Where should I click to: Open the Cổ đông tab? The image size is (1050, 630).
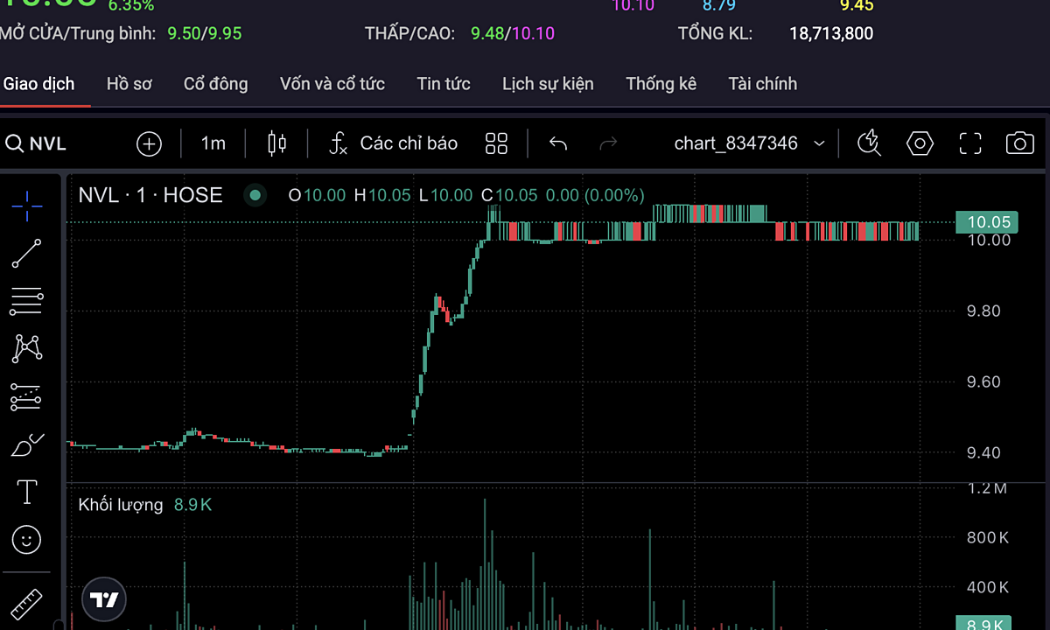[x=215, y=84]
